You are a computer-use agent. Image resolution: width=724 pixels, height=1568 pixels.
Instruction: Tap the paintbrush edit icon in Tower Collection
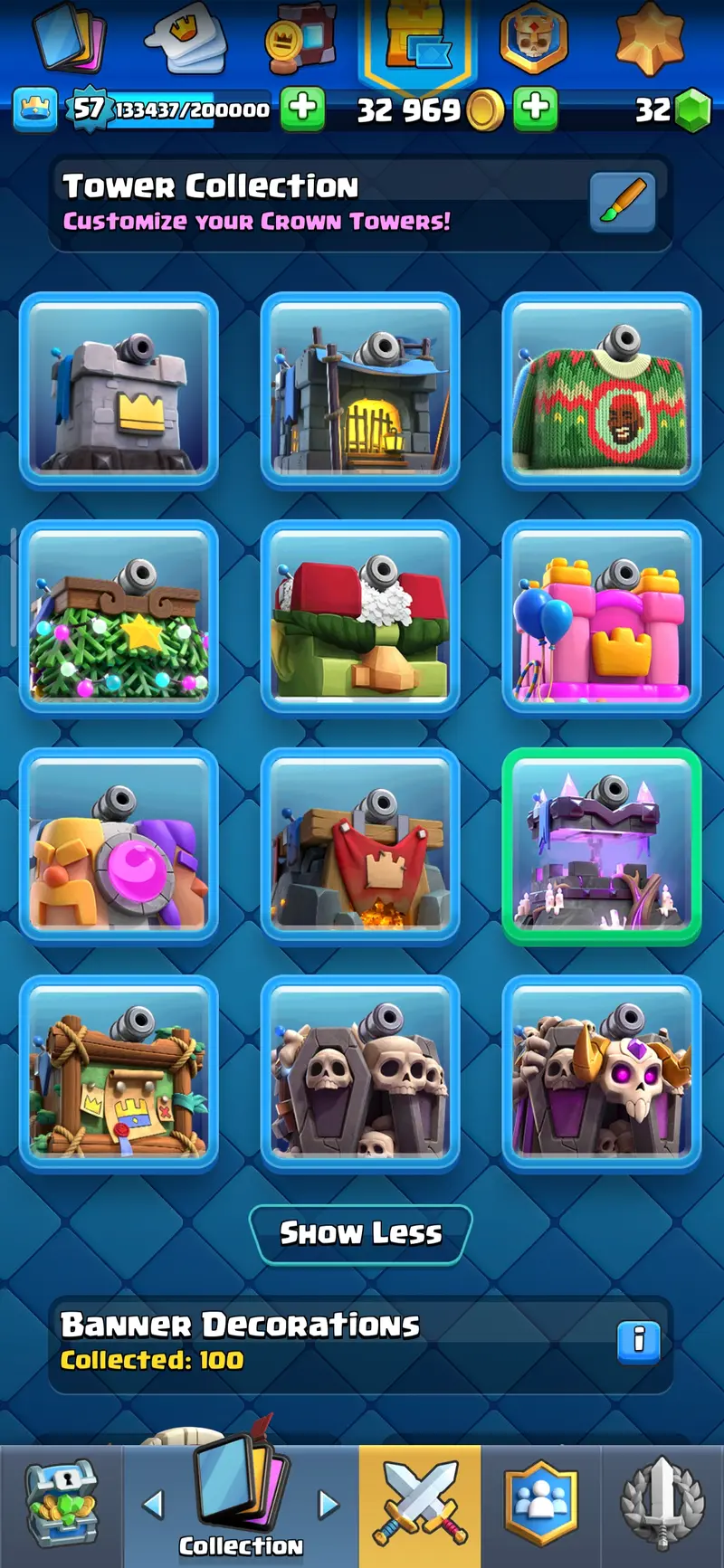coord(622,203)
